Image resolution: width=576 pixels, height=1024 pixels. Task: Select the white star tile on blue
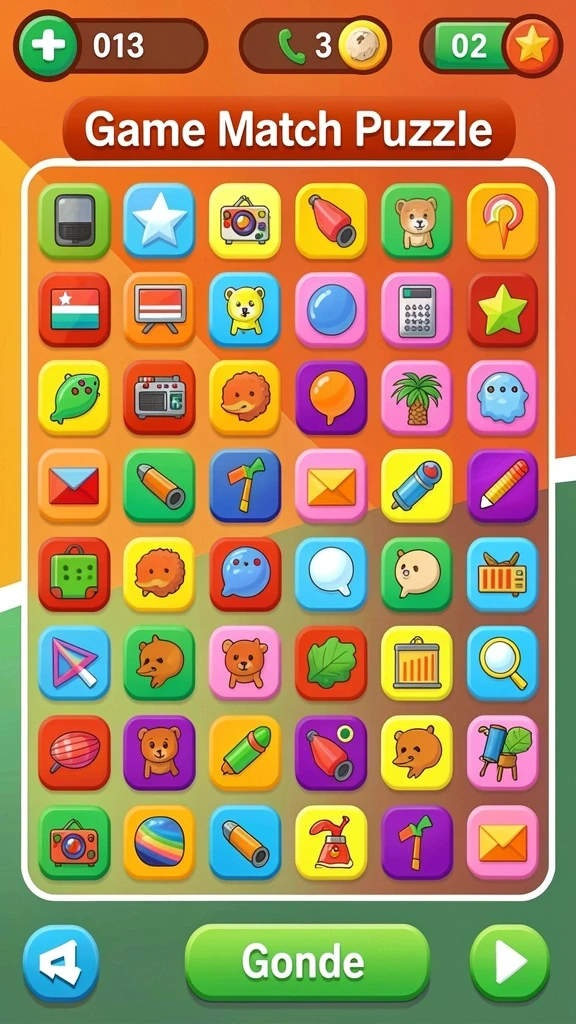point(159,220)
